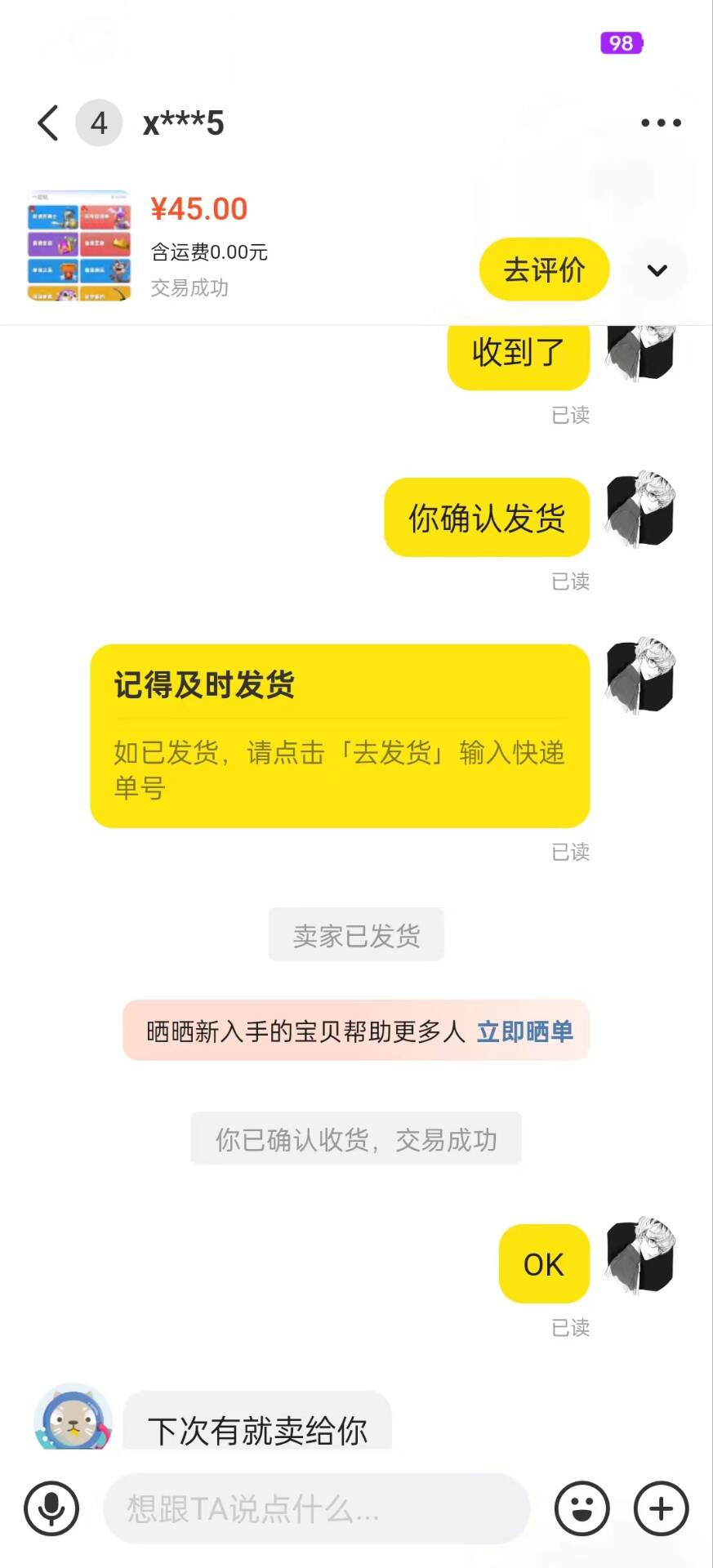713x1568 pixels.
Task: Tap the 去评价 button
Action: 544,270
